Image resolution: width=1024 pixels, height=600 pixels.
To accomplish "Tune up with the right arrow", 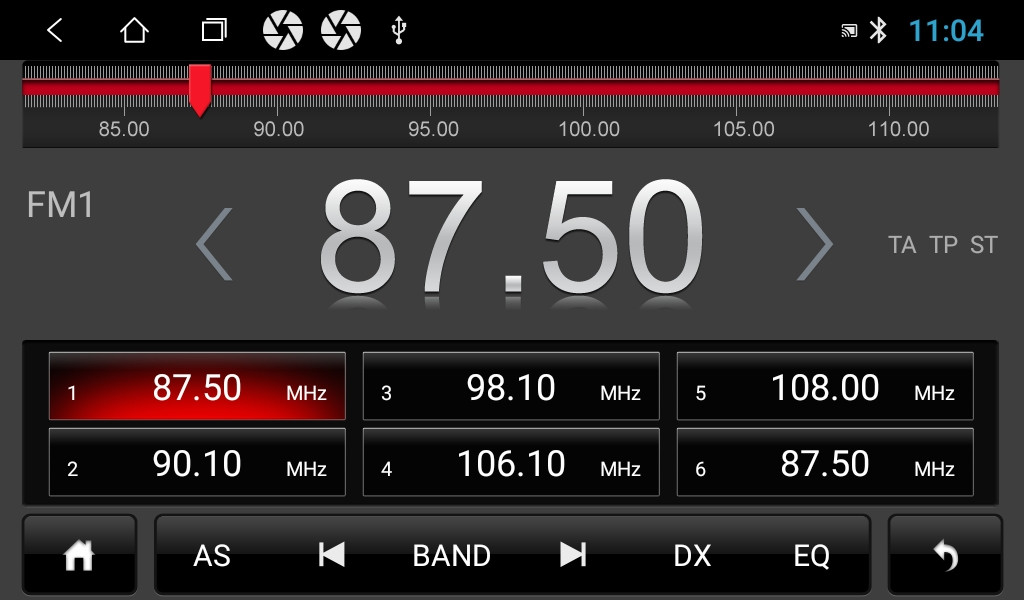I will coord(814,245).
